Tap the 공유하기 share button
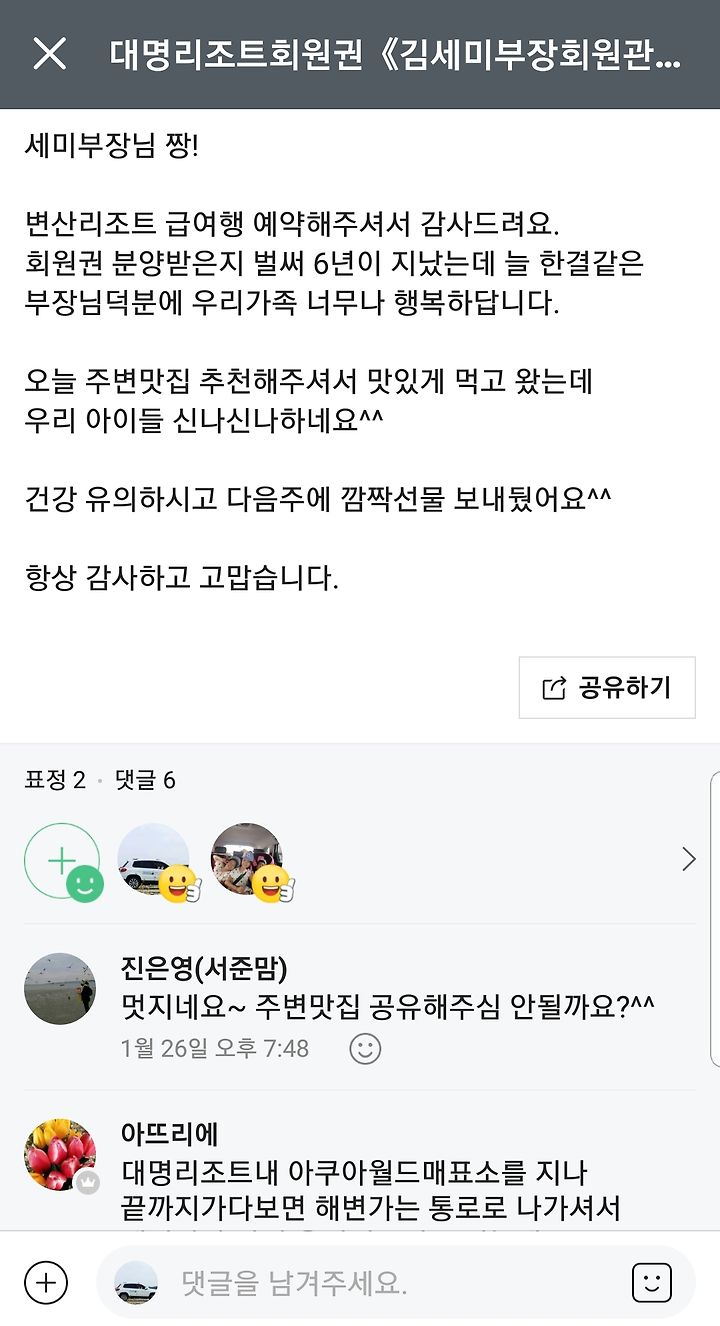Viewport: 720px width, 1326px height. point(607,688)
